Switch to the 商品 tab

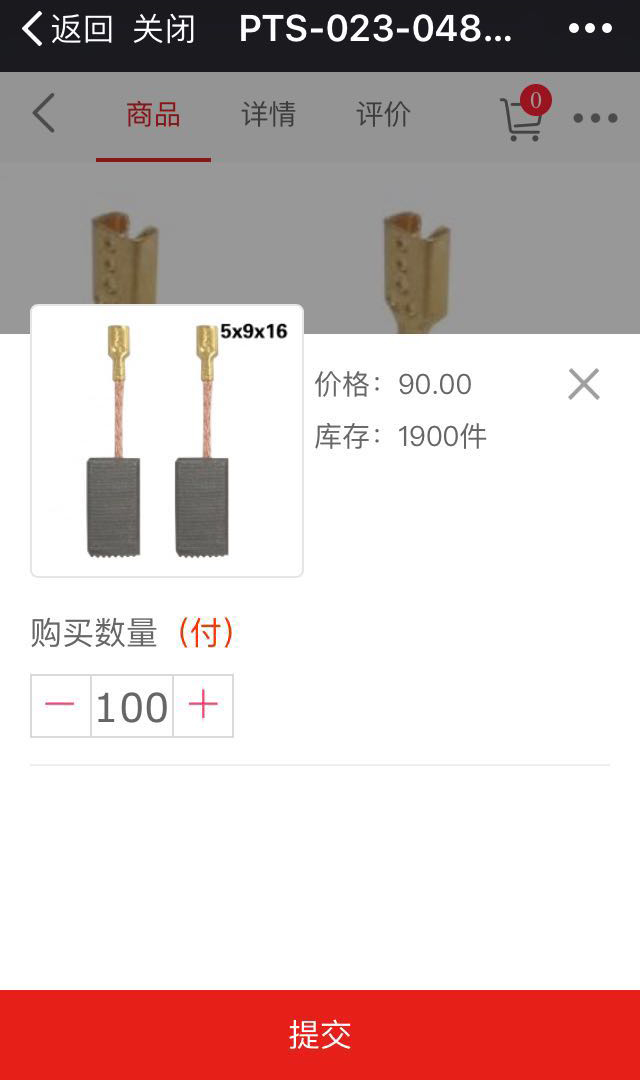click(153, 115)
